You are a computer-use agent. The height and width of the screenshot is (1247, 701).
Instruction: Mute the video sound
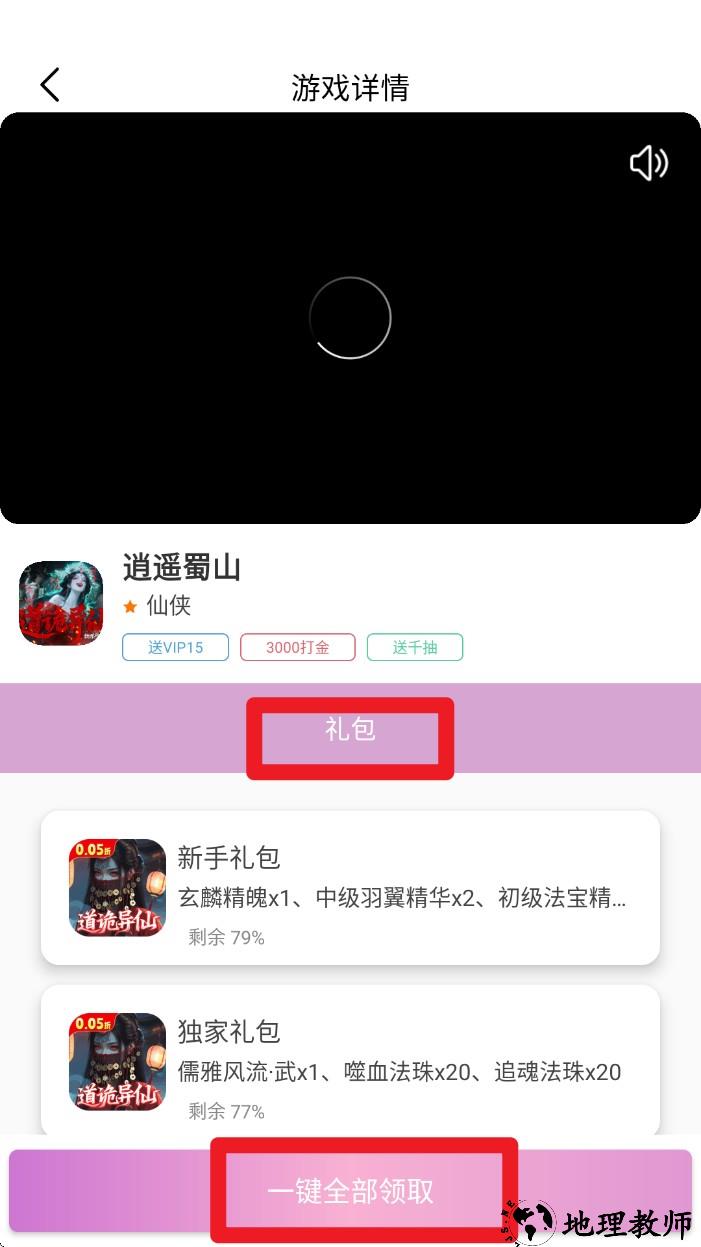coord(648,163)
